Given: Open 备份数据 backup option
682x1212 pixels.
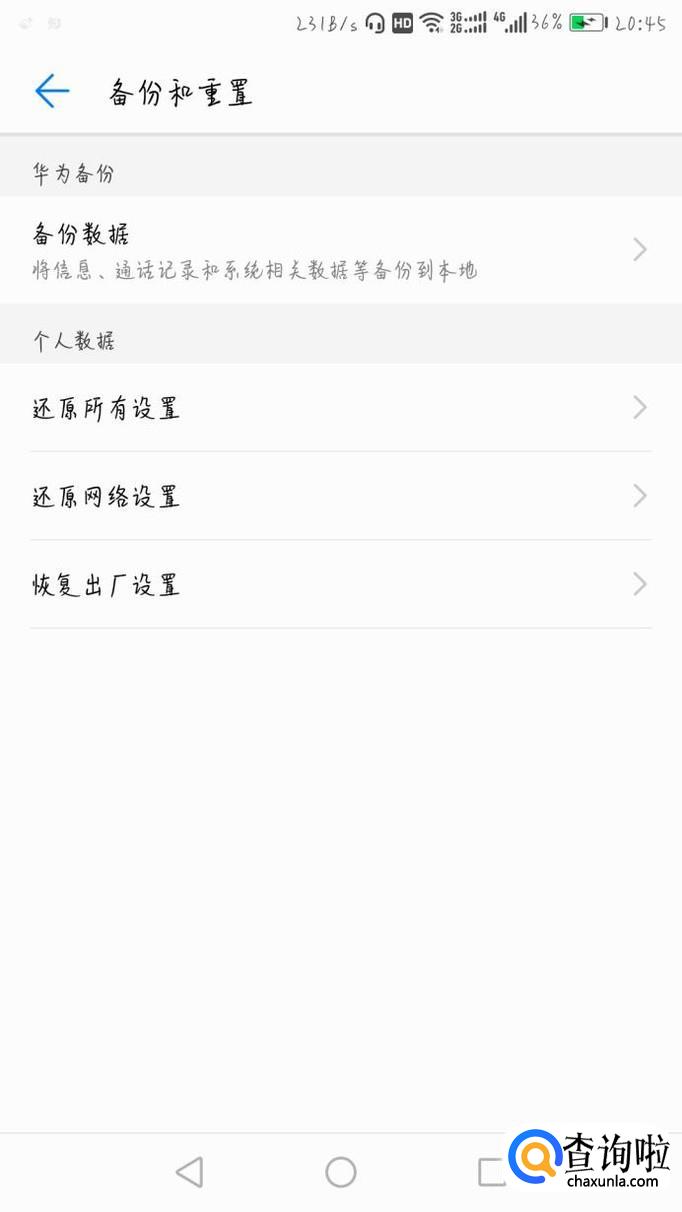Looking at the screenshot, I should click(340, 250).
